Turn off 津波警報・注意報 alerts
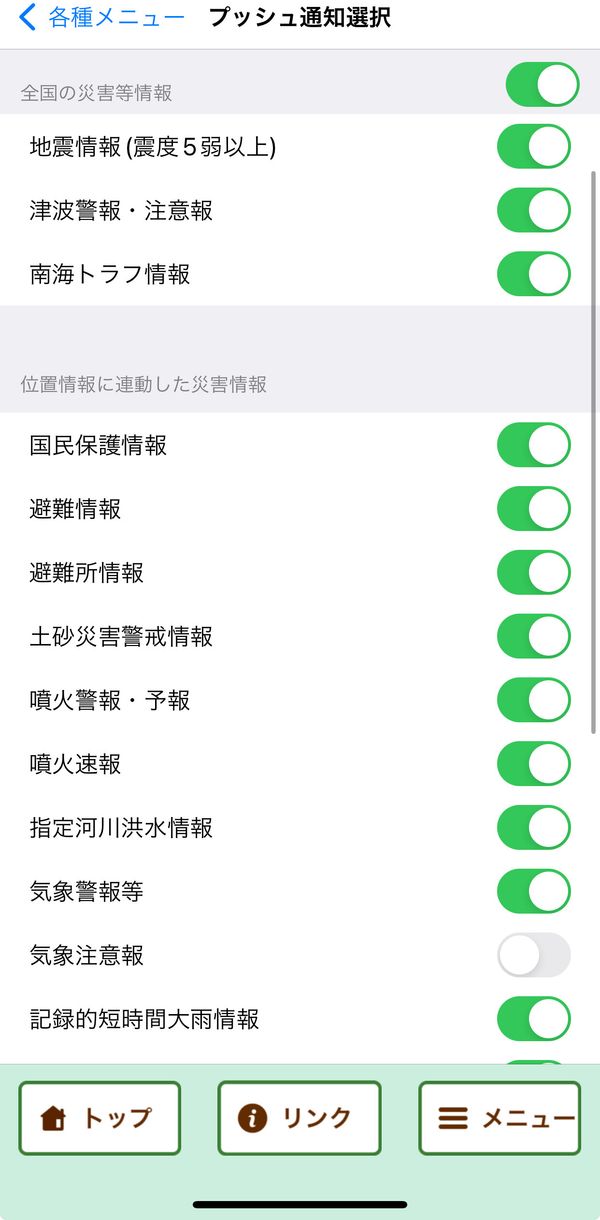Image resolution: width=600 pixels, height=1220 pixels. point(534,211)
